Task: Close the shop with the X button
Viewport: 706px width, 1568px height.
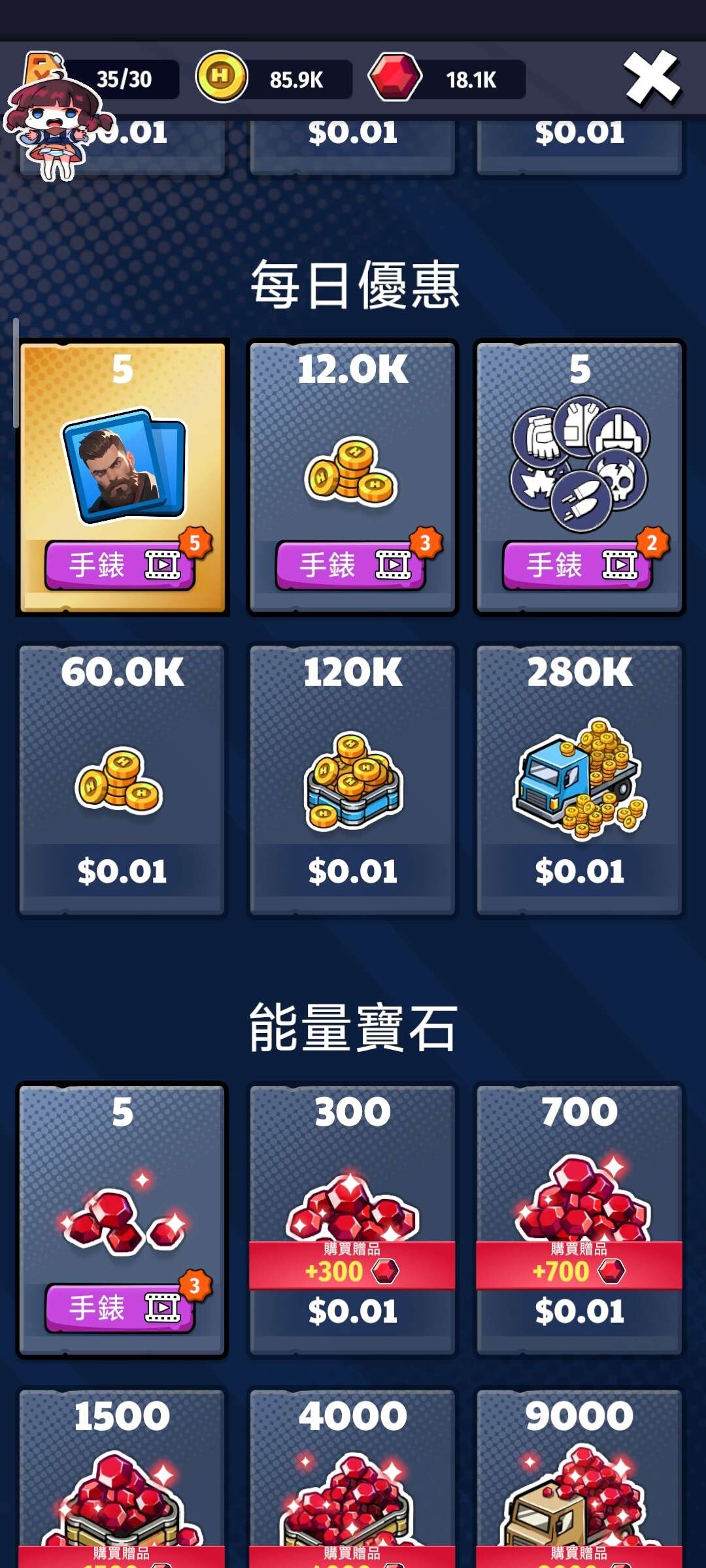Action: tap(652, 78)
